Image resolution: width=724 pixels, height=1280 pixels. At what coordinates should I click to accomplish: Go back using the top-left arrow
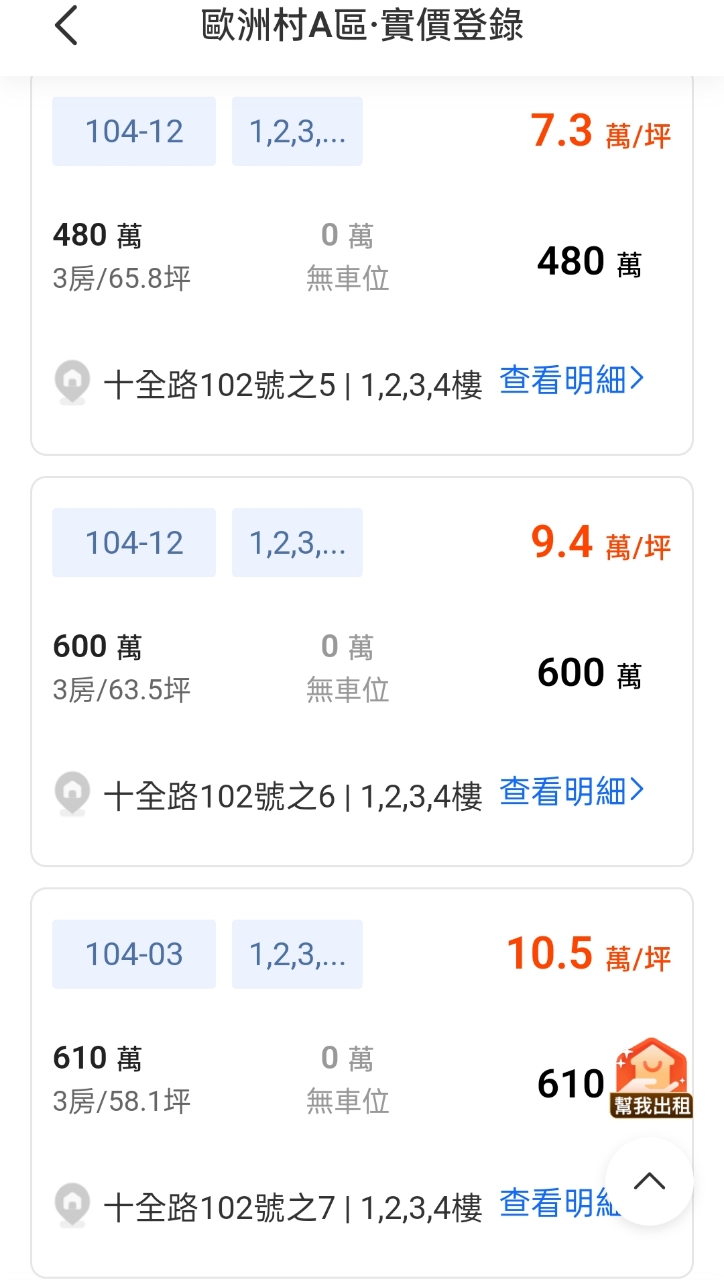pyautogui.click(x=66, y=26)
